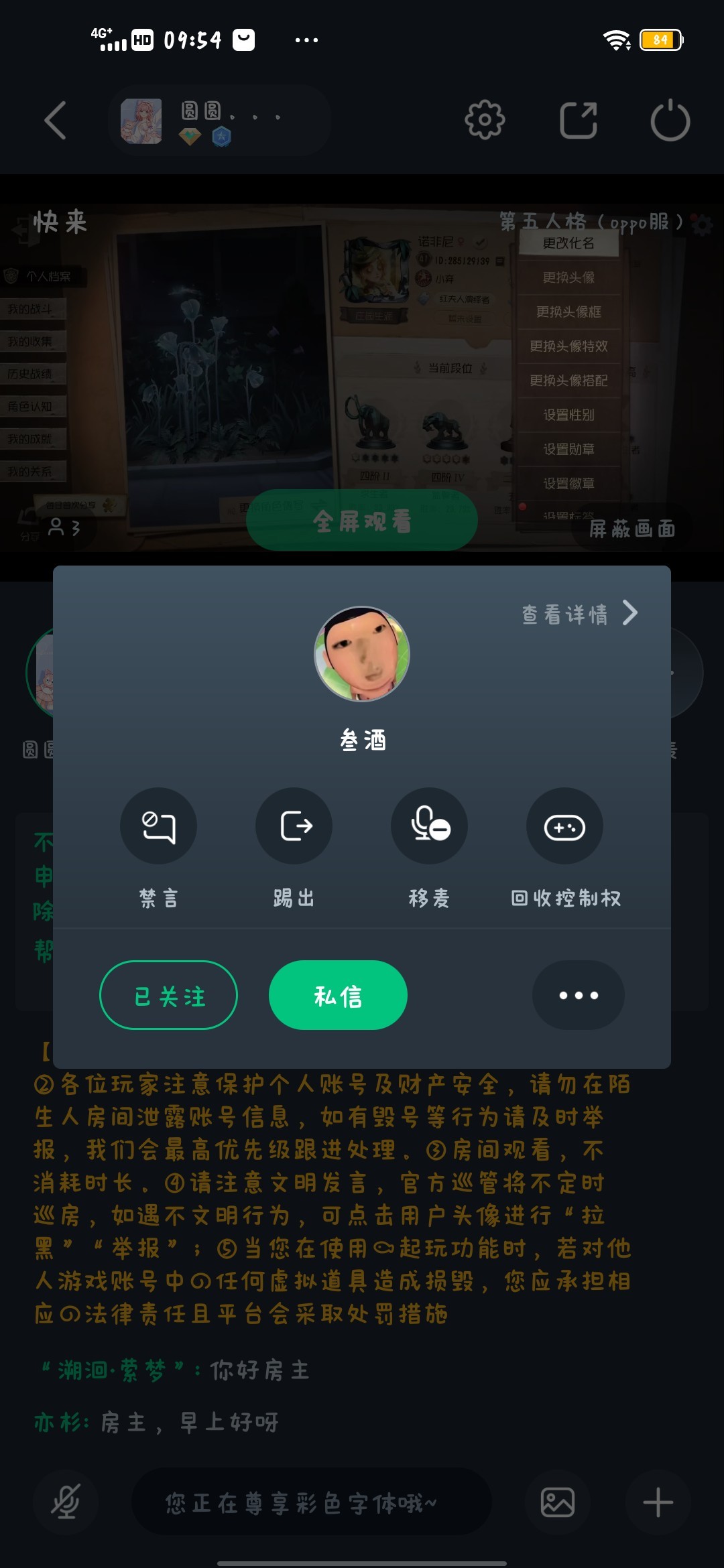Viewport: 724px width, 1568px height.
Task: Share the room using the share icon
Action: click(x=578, y=121)
